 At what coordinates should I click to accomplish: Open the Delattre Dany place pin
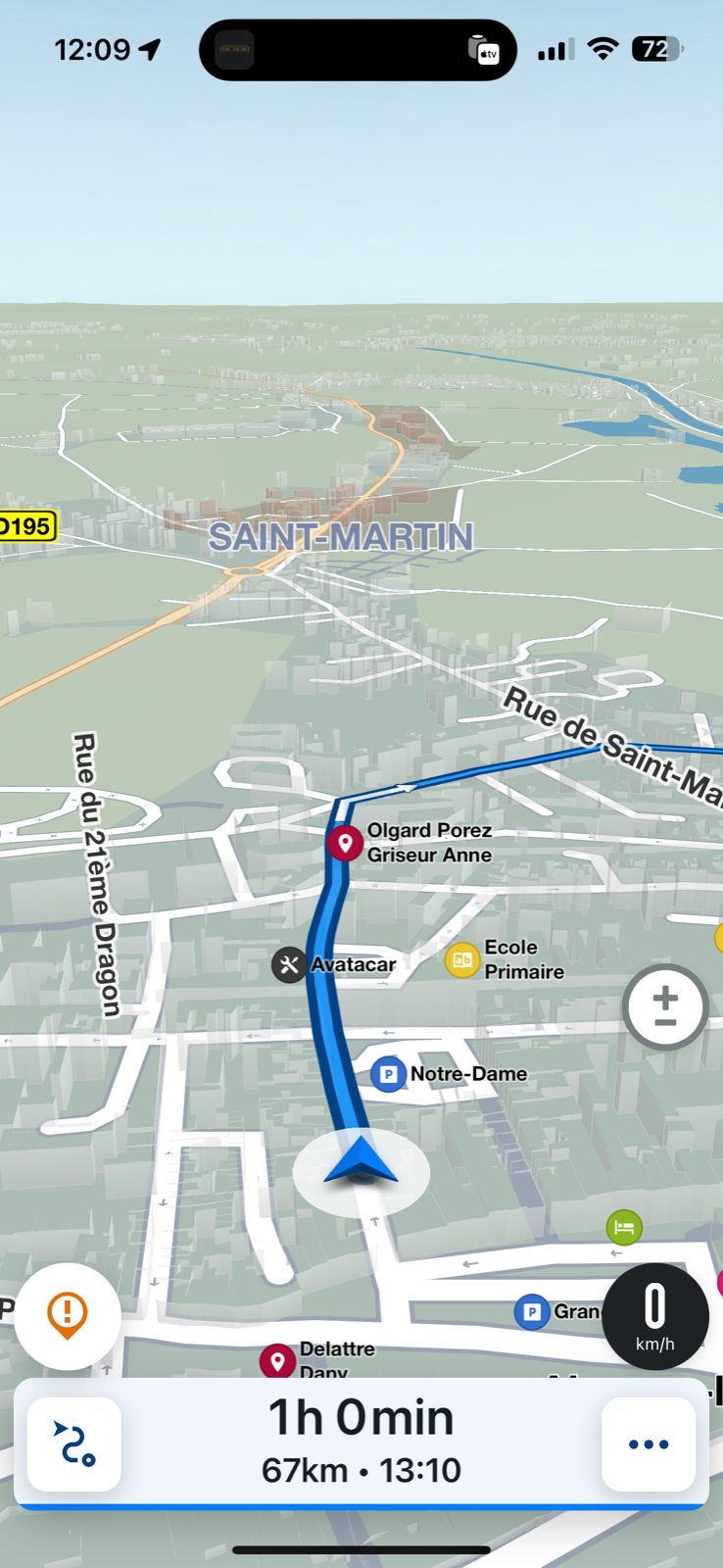pos(277,1360)
